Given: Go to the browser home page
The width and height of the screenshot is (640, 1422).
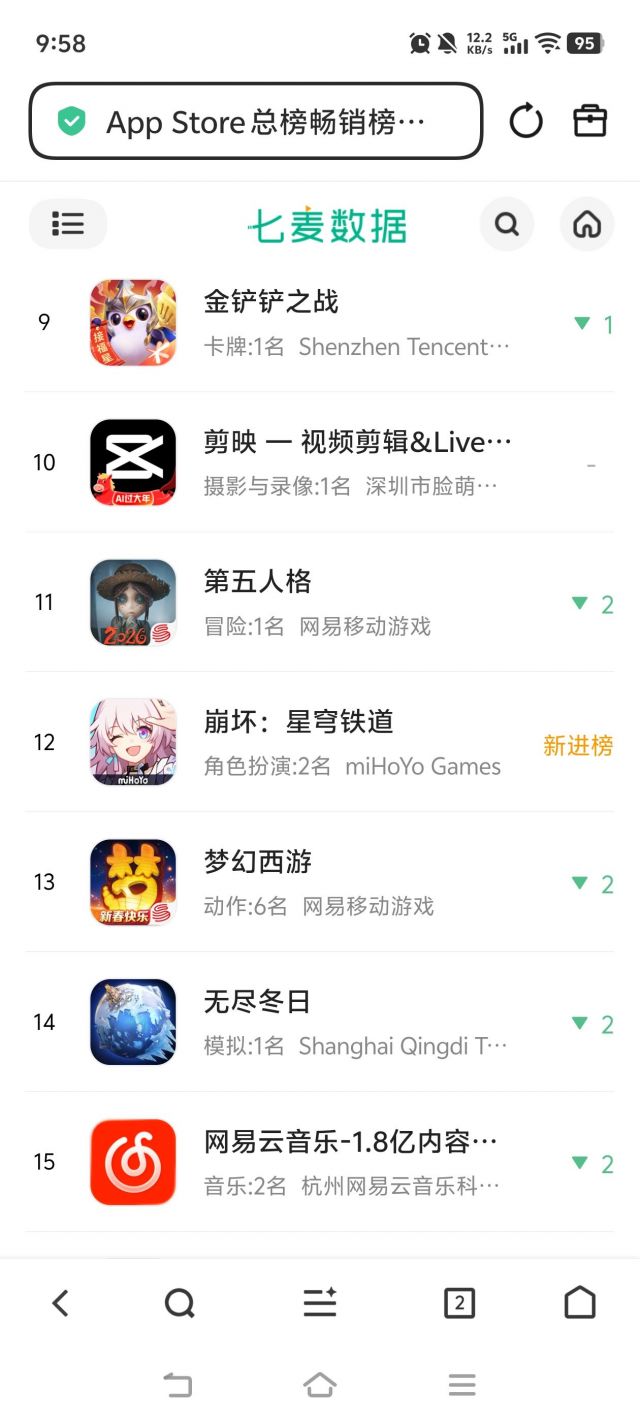Looking at the screenshot, I should tap(580, 1303).
